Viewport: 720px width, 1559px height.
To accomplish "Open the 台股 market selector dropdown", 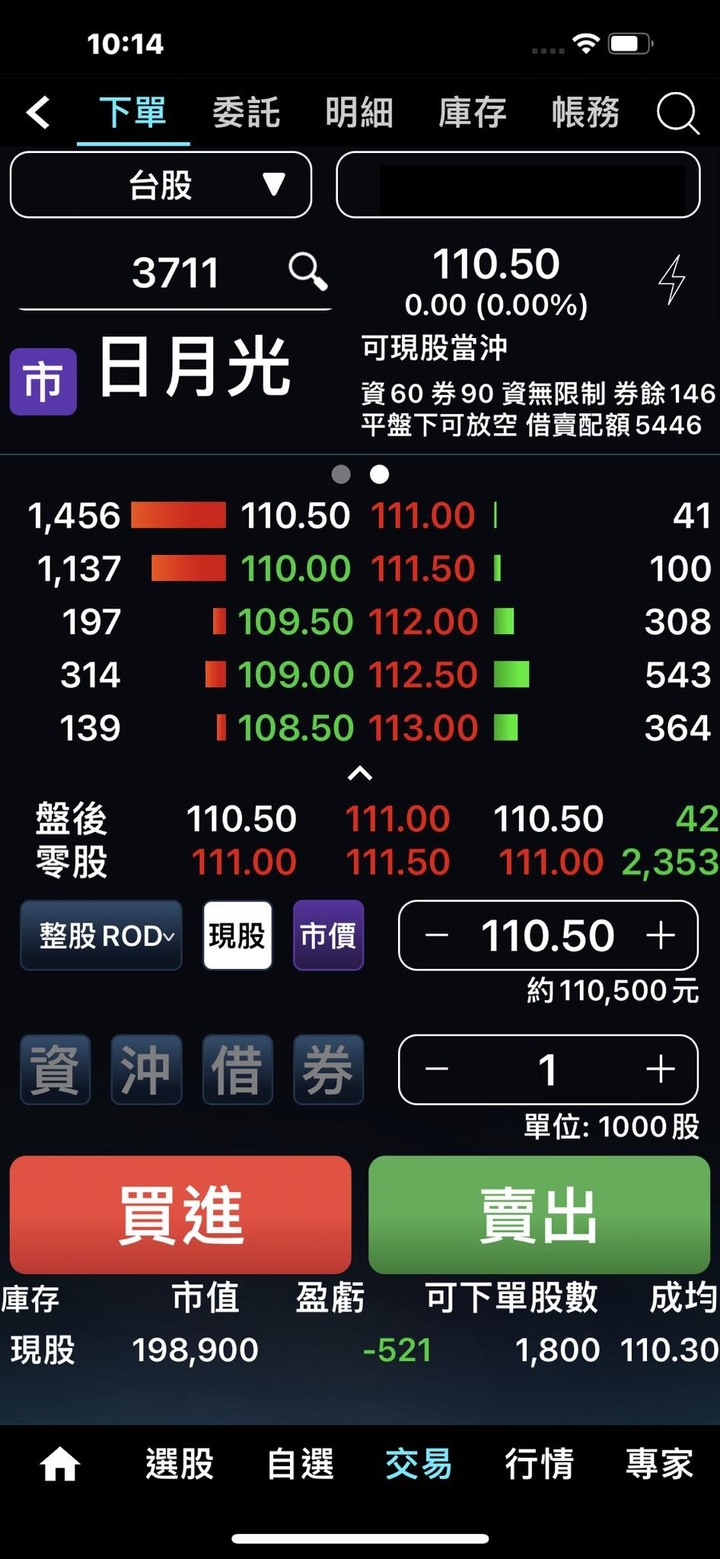I will tap(160, 184).
